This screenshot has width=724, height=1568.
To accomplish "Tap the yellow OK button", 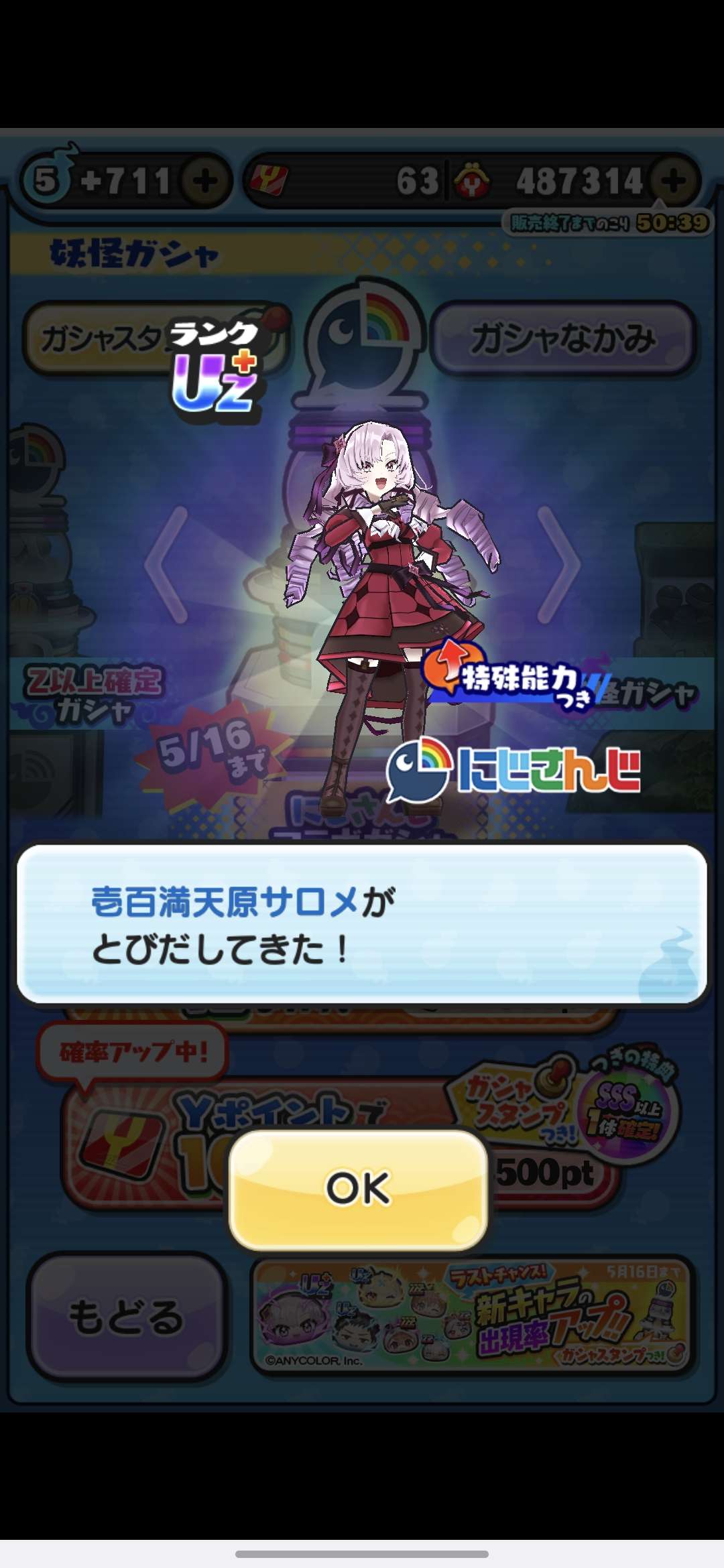I will tap(358, 1189).
